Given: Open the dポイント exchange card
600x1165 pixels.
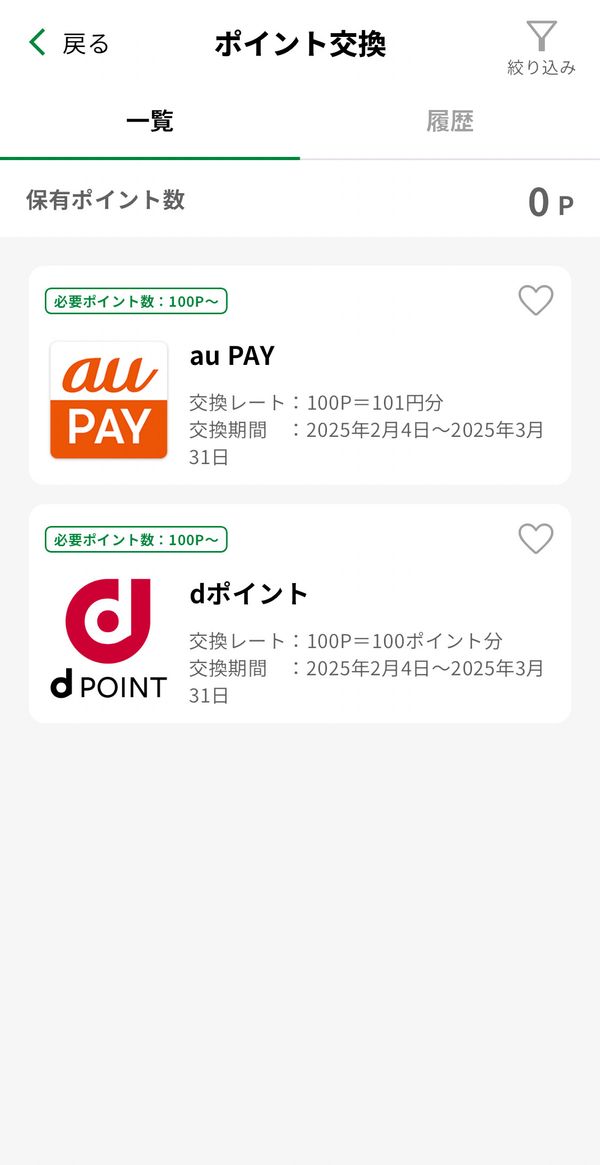Looking at the screenshot, I should tap(300, 614).
